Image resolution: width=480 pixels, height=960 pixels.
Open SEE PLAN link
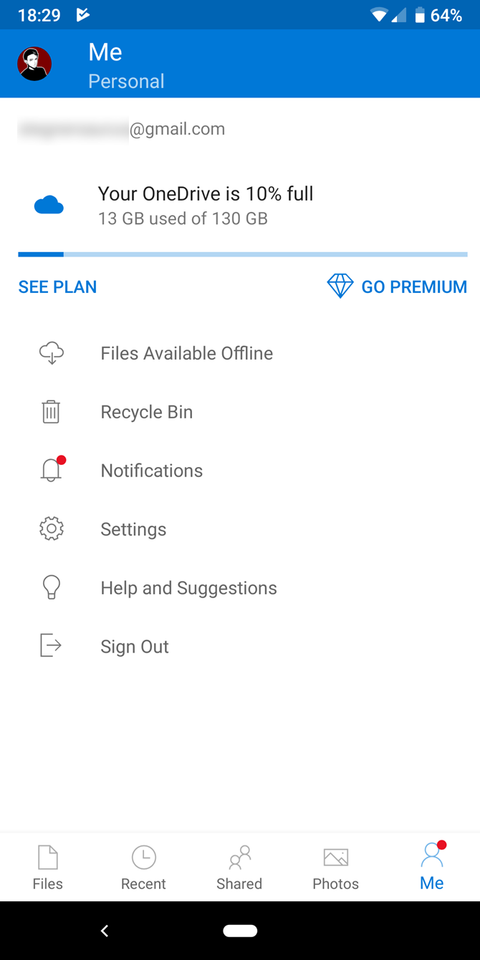point(58,287)
